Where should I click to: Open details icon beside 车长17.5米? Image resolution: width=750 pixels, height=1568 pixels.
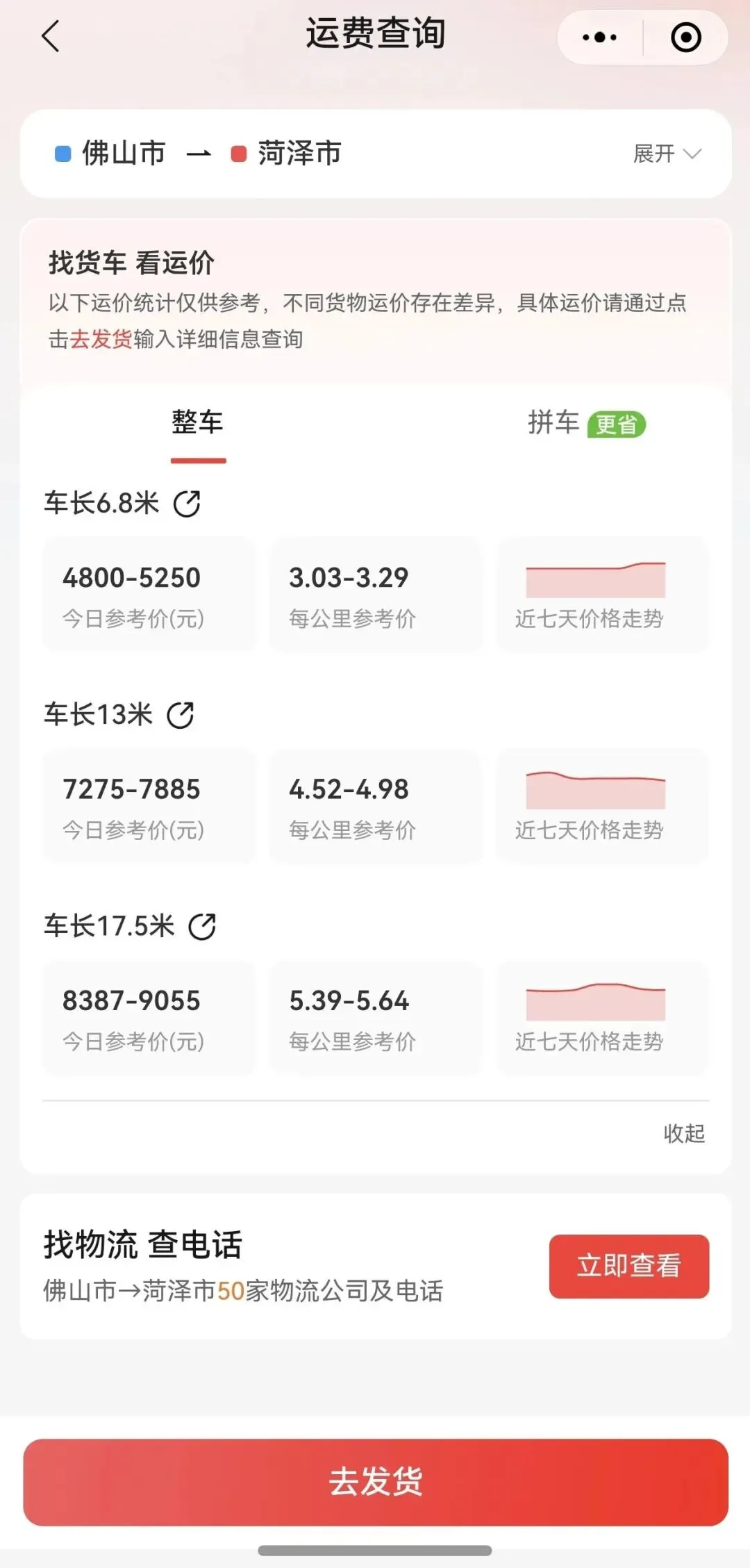pos(202,926)
